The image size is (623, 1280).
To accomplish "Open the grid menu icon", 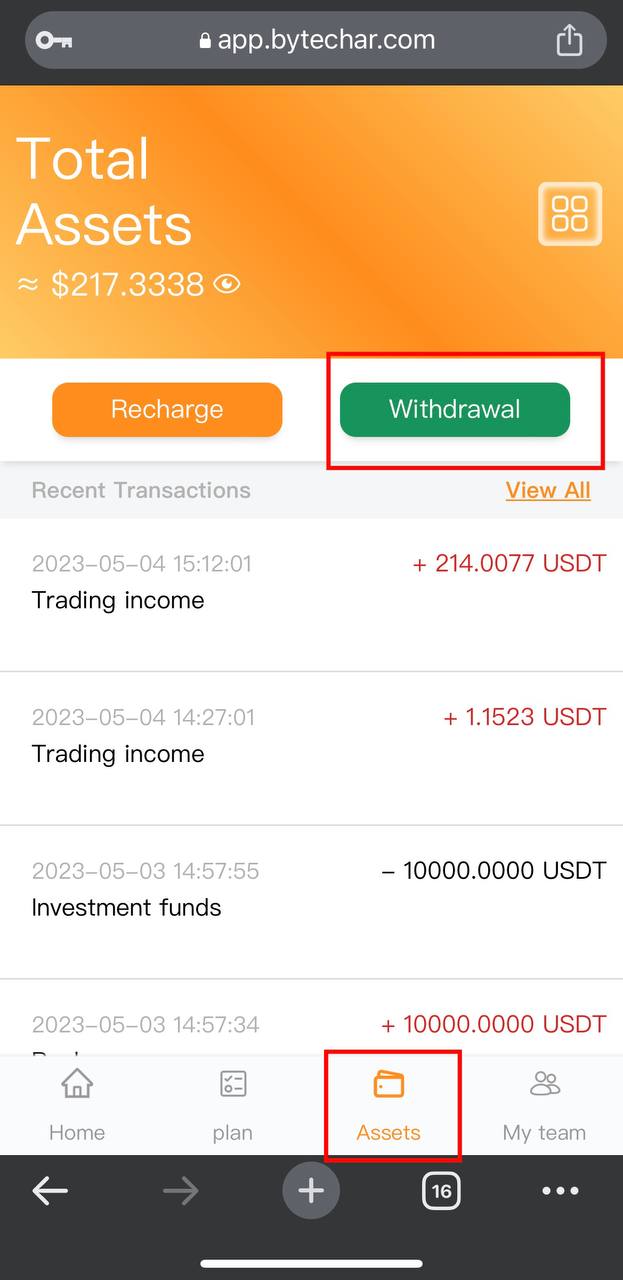I will (570, 214).
